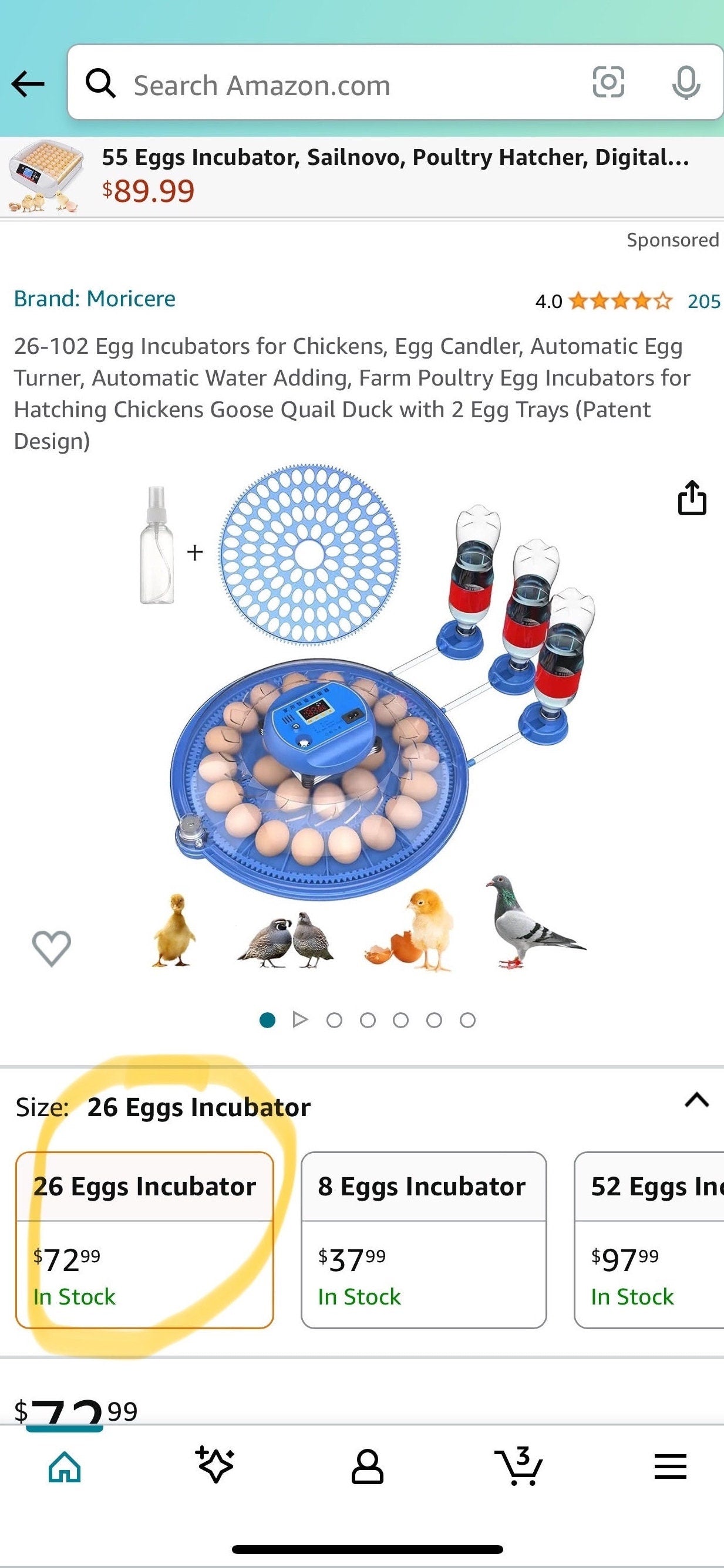
Task: Go to the Home tab
Action: (x=65, y=1467)
